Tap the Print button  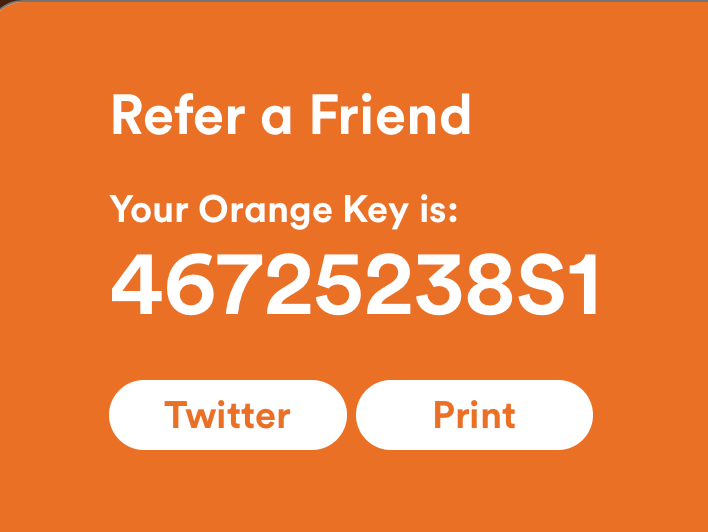(474, 415)
